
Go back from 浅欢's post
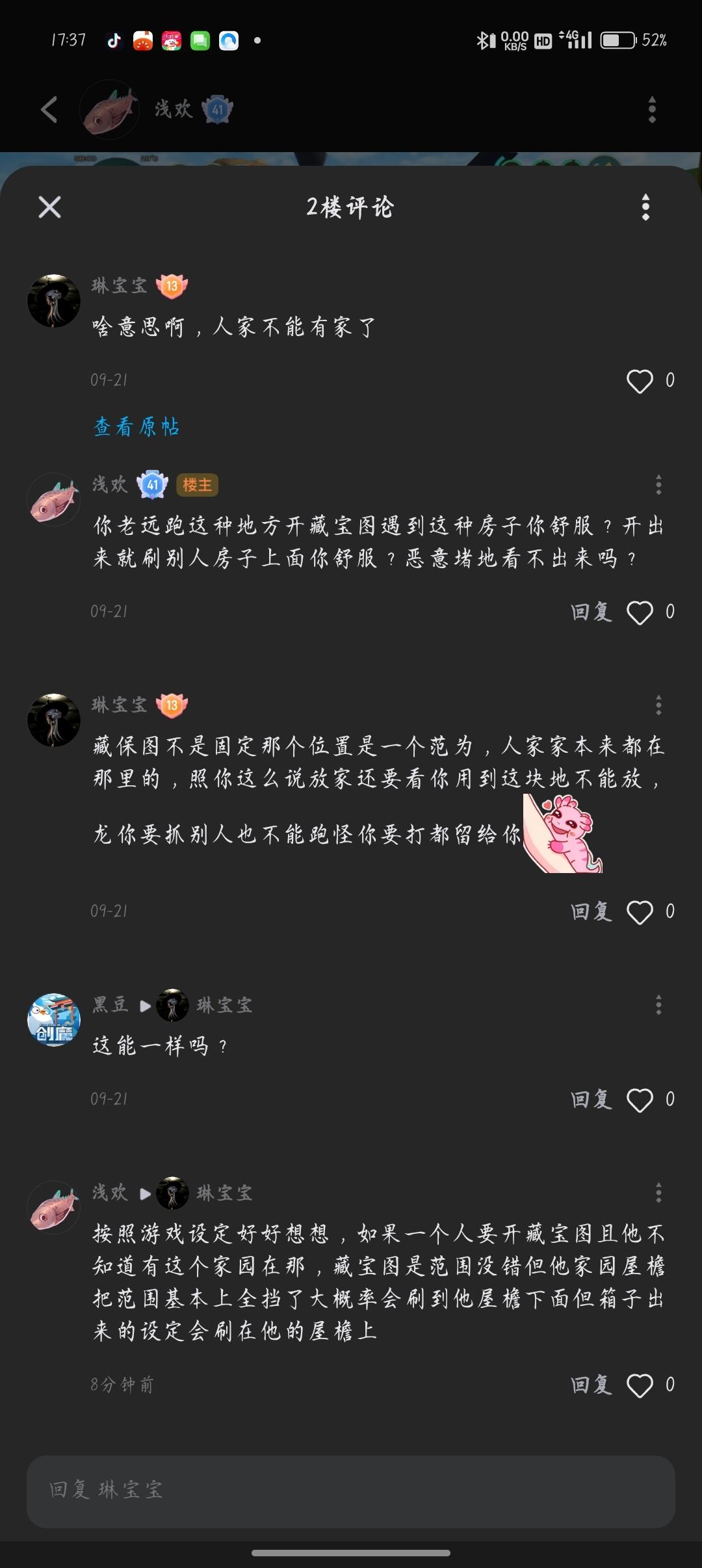click(49, 109)
